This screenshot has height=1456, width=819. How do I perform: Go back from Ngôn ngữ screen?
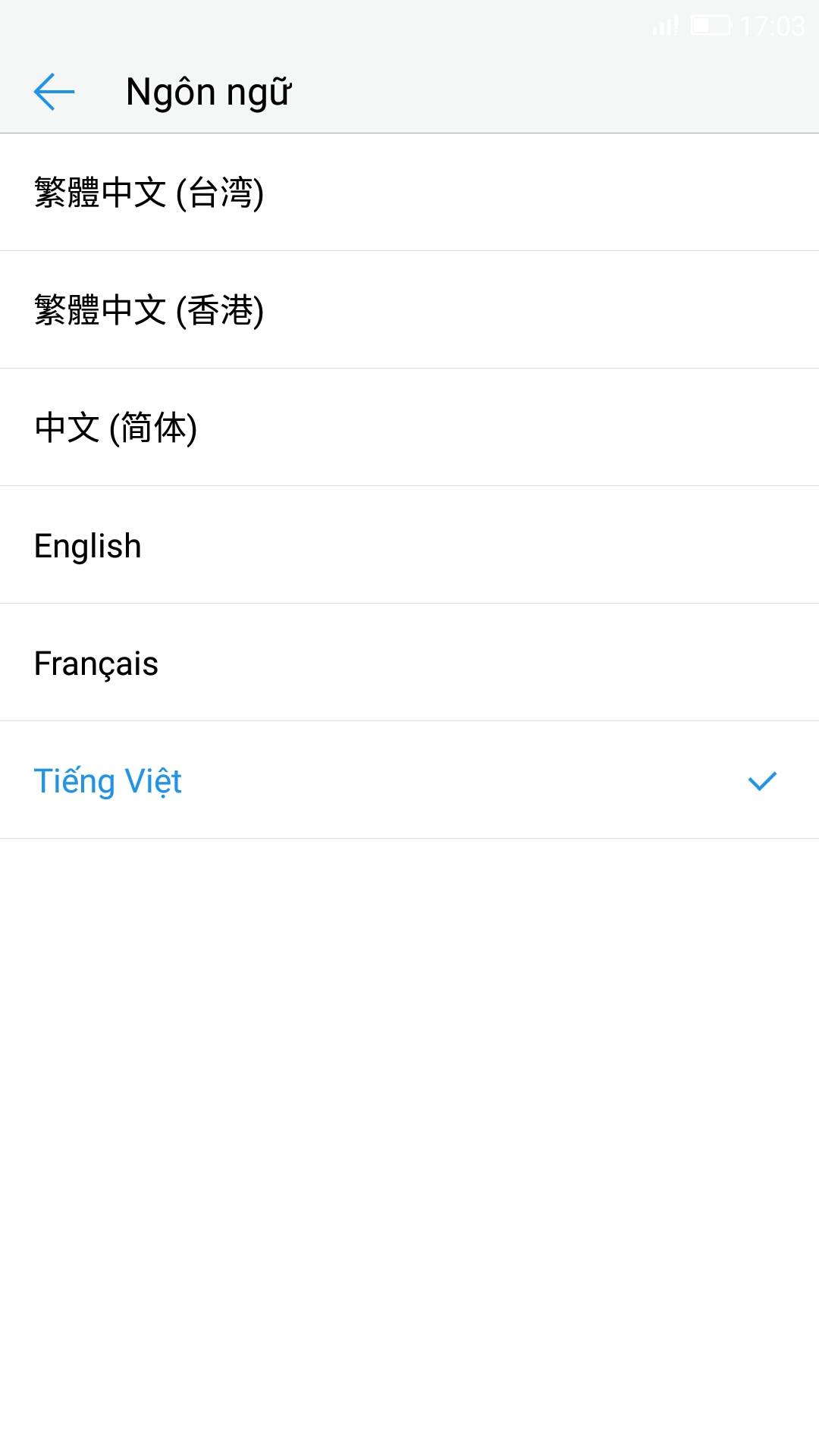tap(54, 92)
